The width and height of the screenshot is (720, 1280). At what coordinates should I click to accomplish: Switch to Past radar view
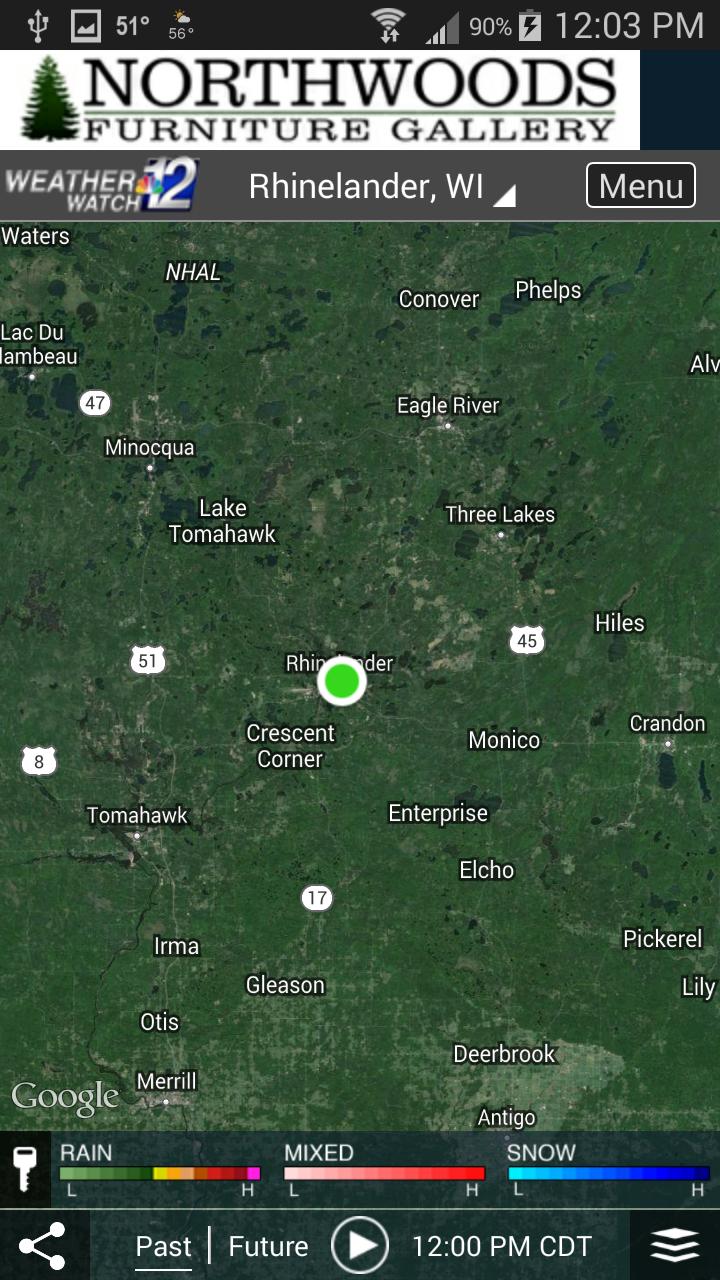[x=163, y=1247]
